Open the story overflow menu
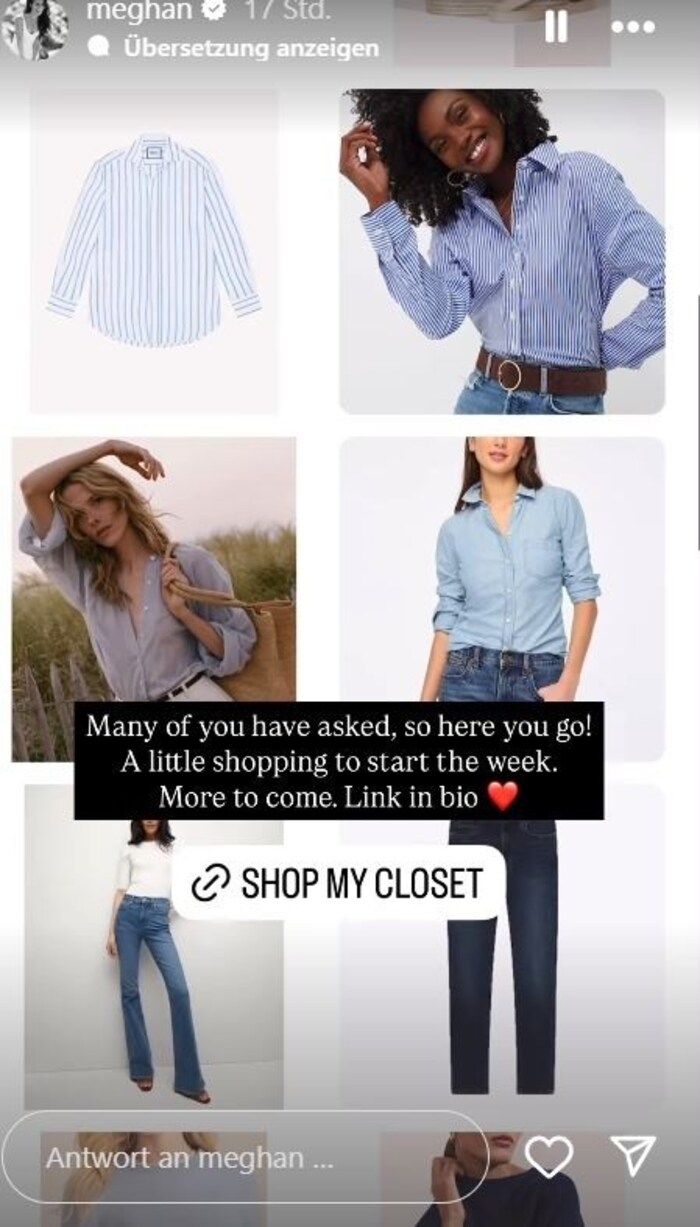This screenshot has height=1227, width=700. tap(632, 28)
